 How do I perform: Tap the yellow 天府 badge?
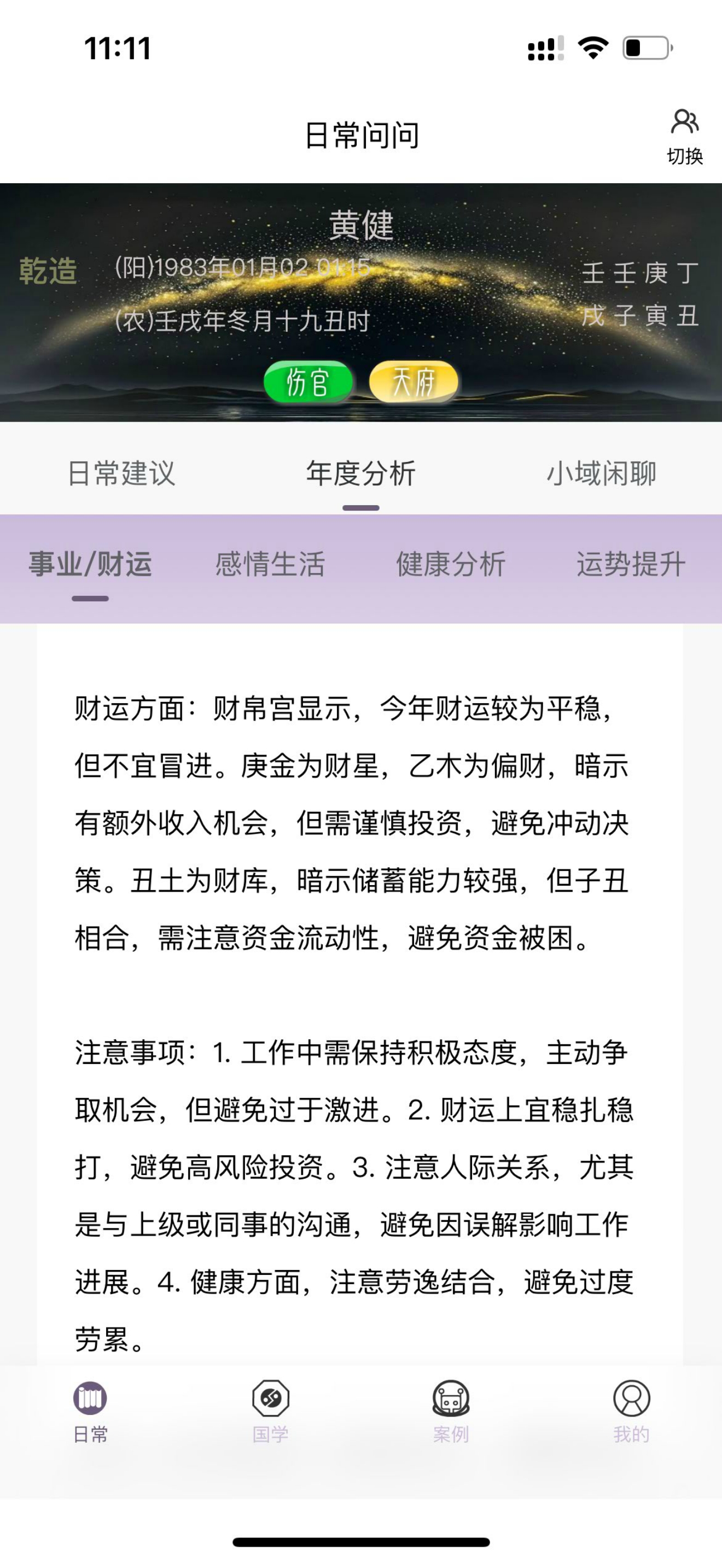coord(414,382)
